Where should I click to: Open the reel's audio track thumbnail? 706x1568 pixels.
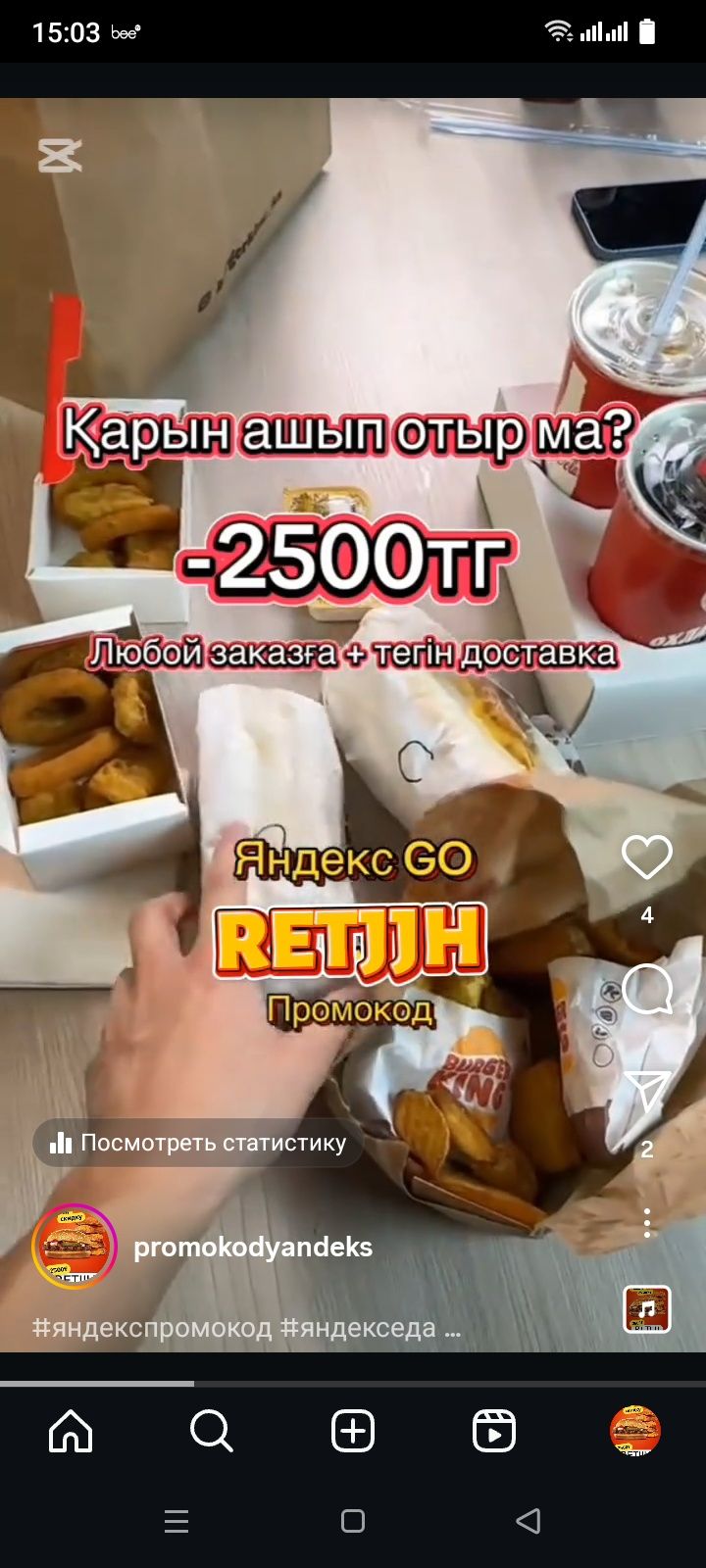647,1309
